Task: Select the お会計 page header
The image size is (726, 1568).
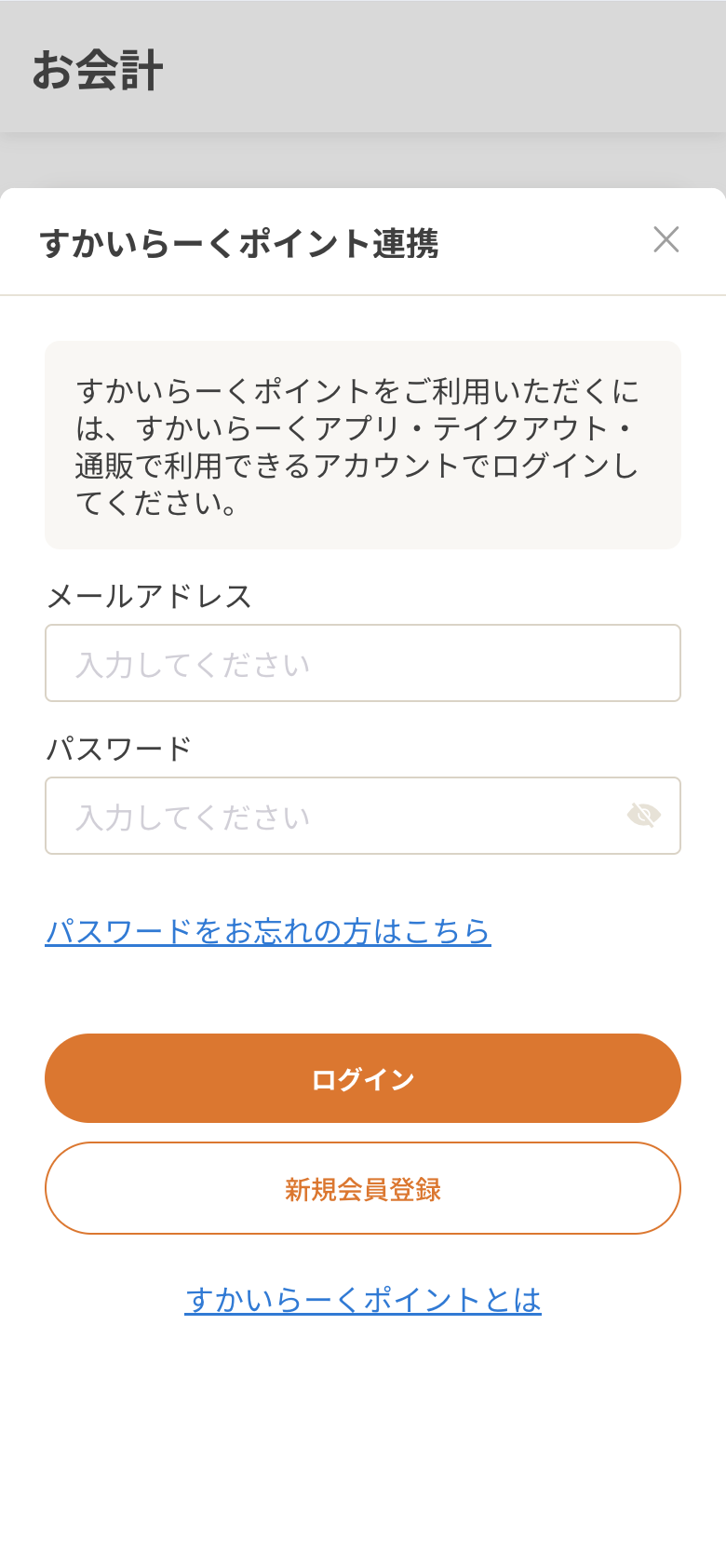Action: pos(99,67)
